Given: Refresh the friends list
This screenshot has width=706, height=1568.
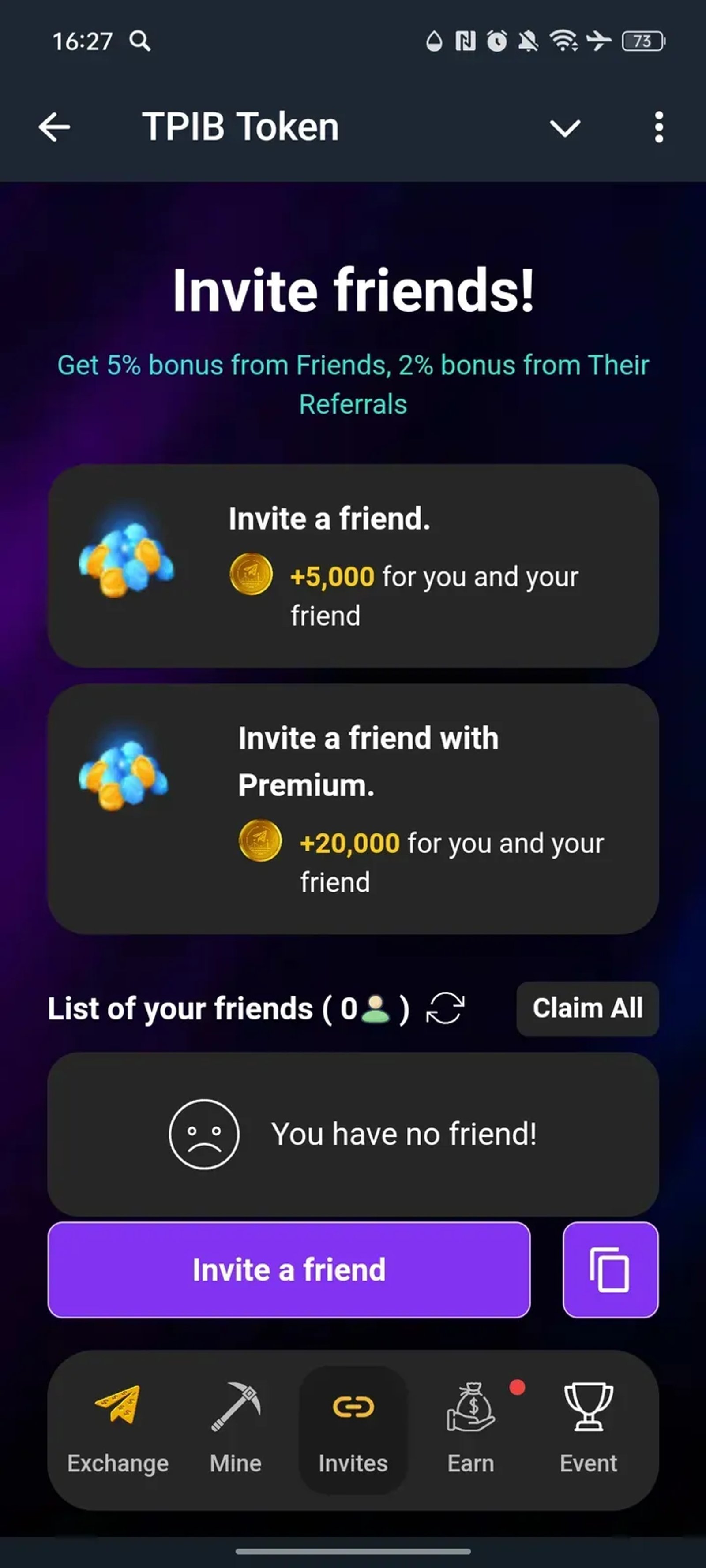Looking at the screenshot, I should (x=445, y=1008).
